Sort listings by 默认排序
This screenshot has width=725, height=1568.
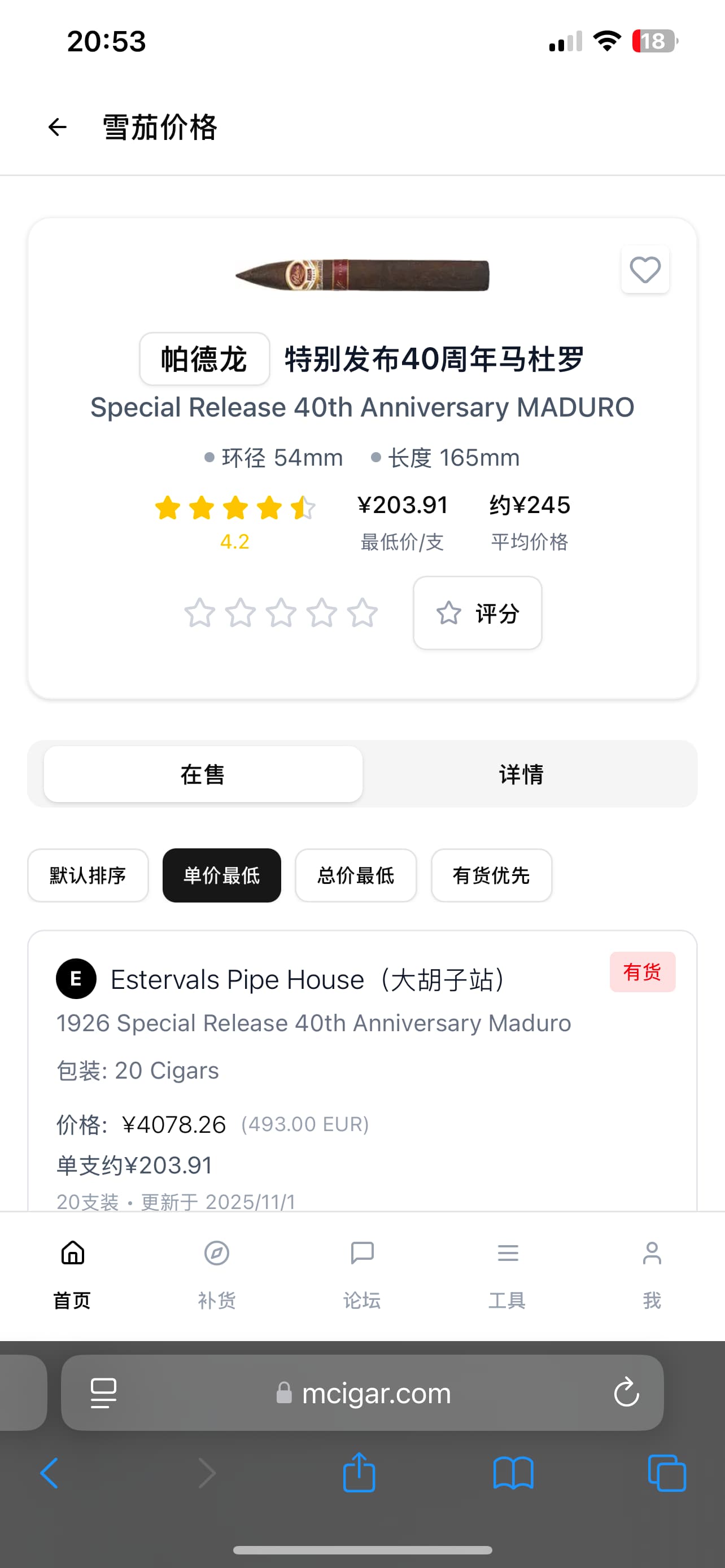tap(88, 875)
